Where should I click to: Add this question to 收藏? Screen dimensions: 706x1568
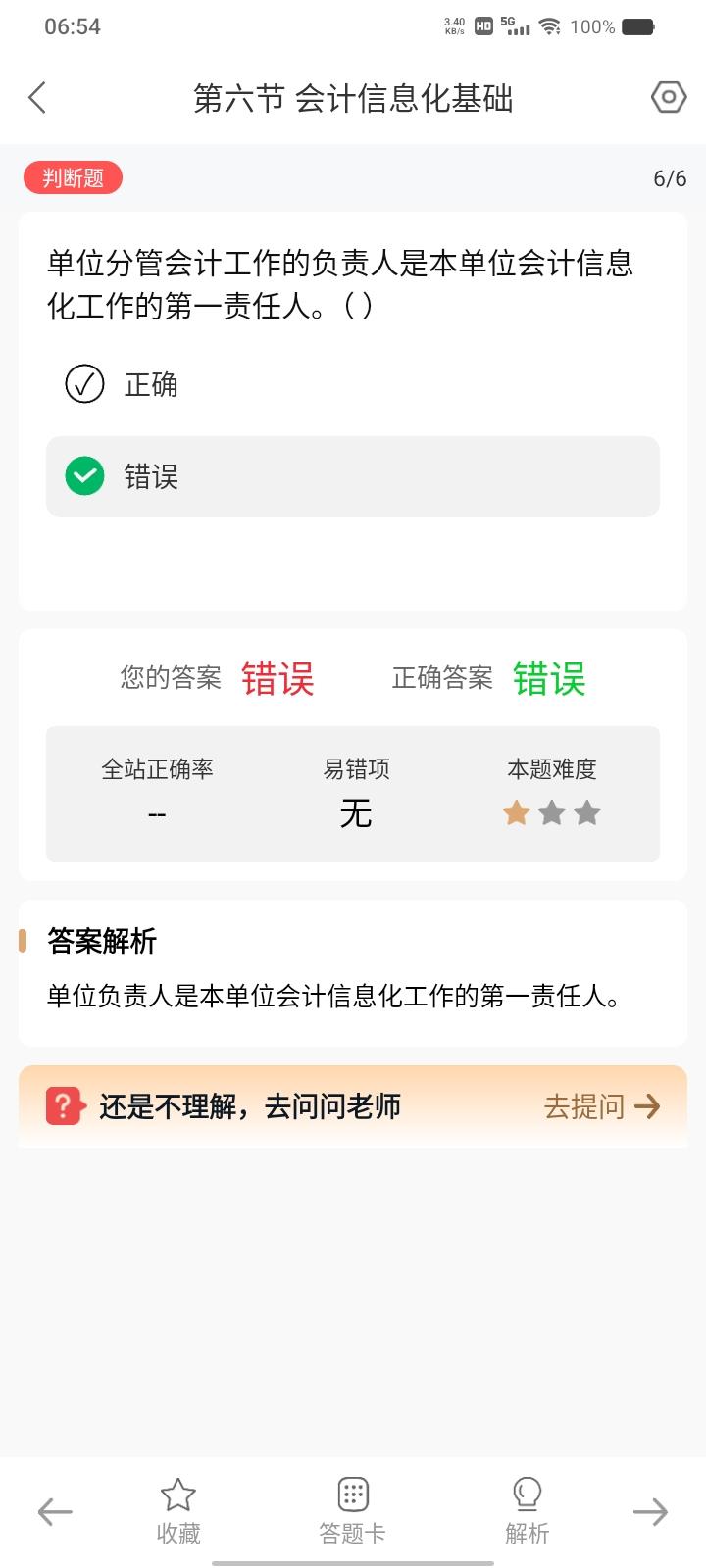coord(178,1511)
